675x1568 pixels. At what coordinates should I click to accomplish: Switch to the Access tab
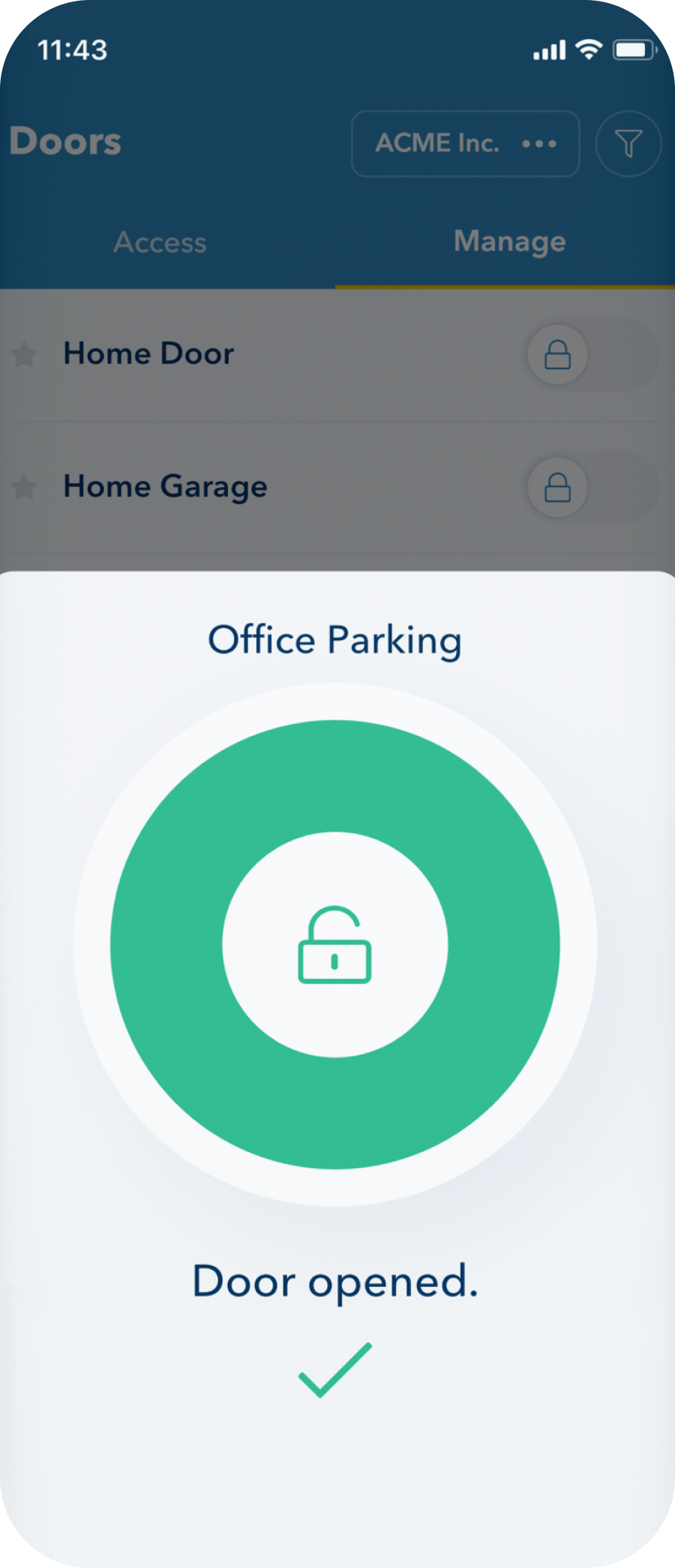[x=160, y=243]
